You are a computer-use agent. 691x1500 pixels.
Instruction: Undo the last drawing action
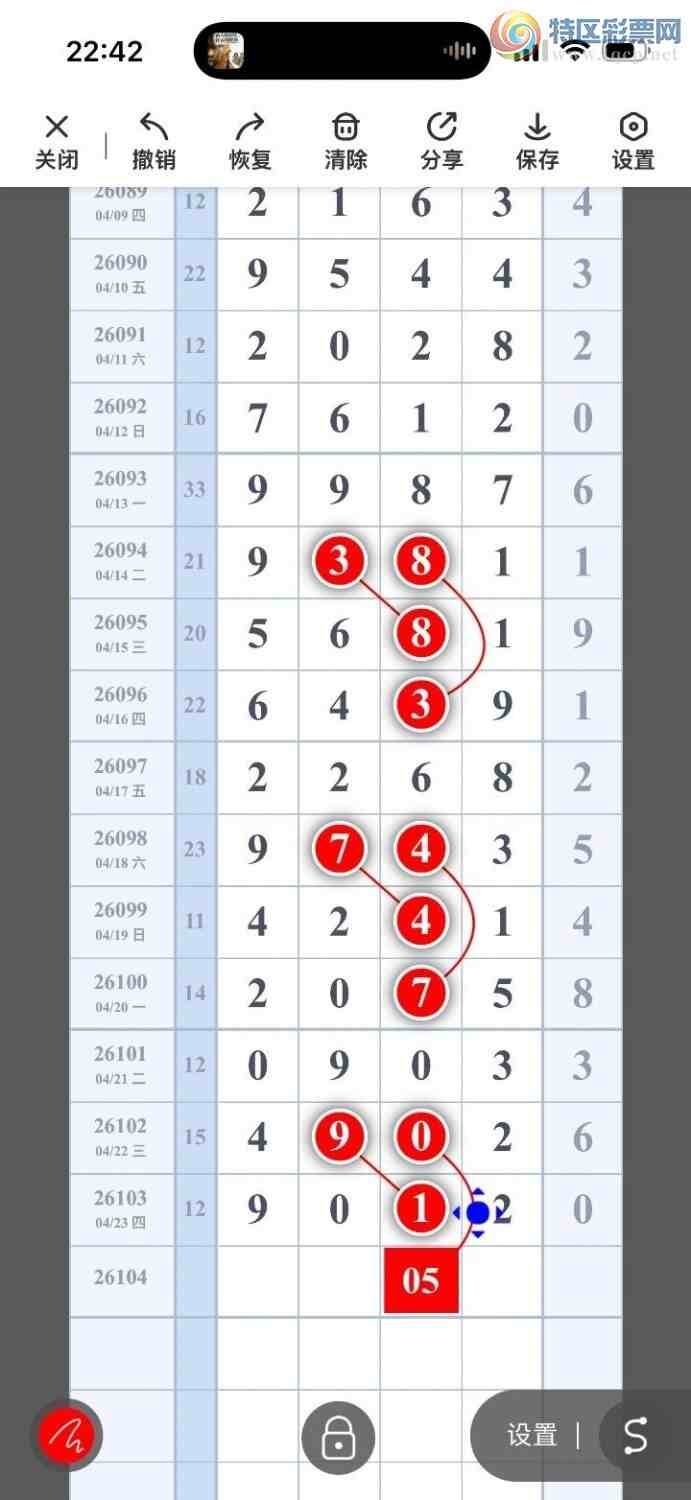(x=153, y=141)
